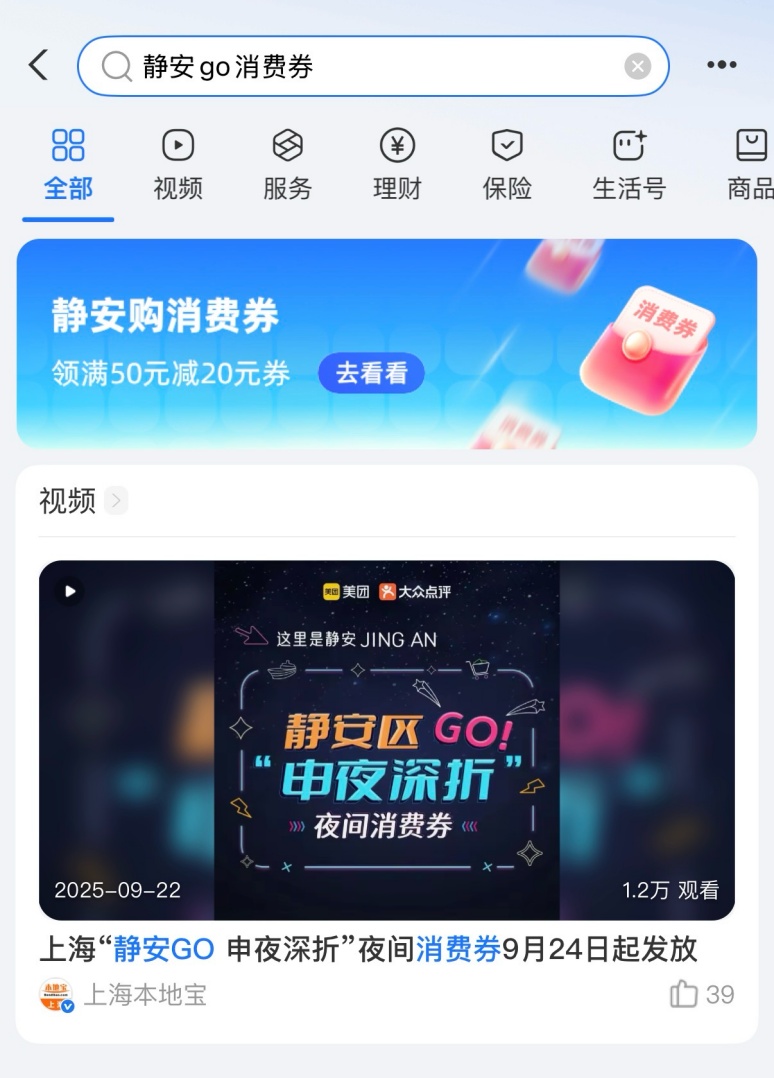Tap the search field with 静安go消费券
Image resolution: width=774 pixels, height=1078 pixels.
(360, 67)
